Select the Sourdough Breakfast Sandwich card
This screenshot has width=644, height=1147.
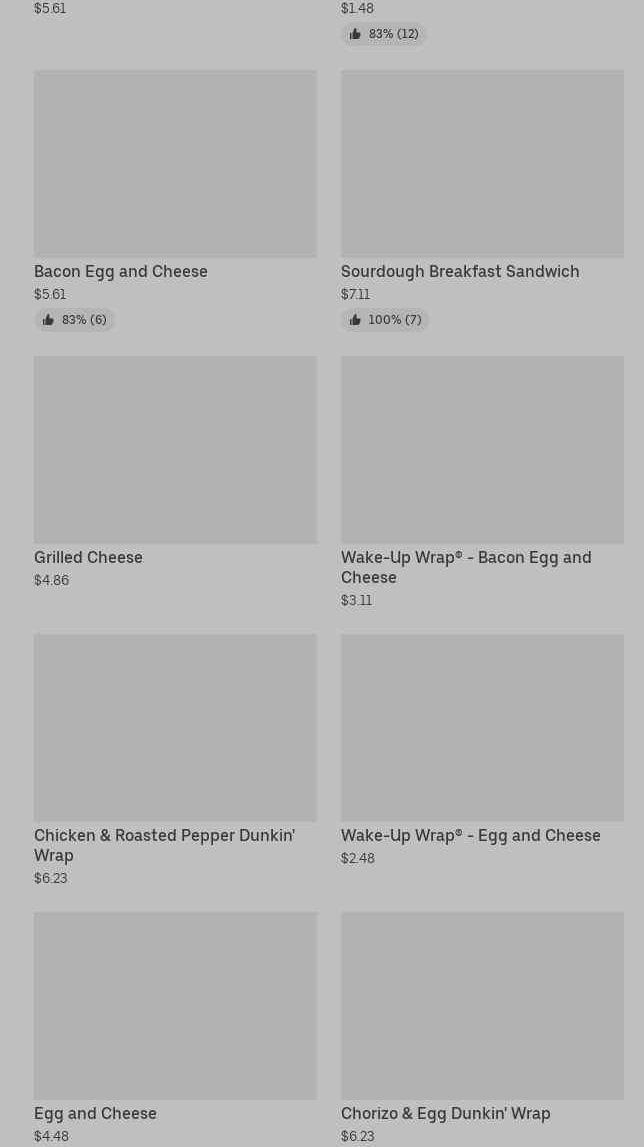point(482,200)
